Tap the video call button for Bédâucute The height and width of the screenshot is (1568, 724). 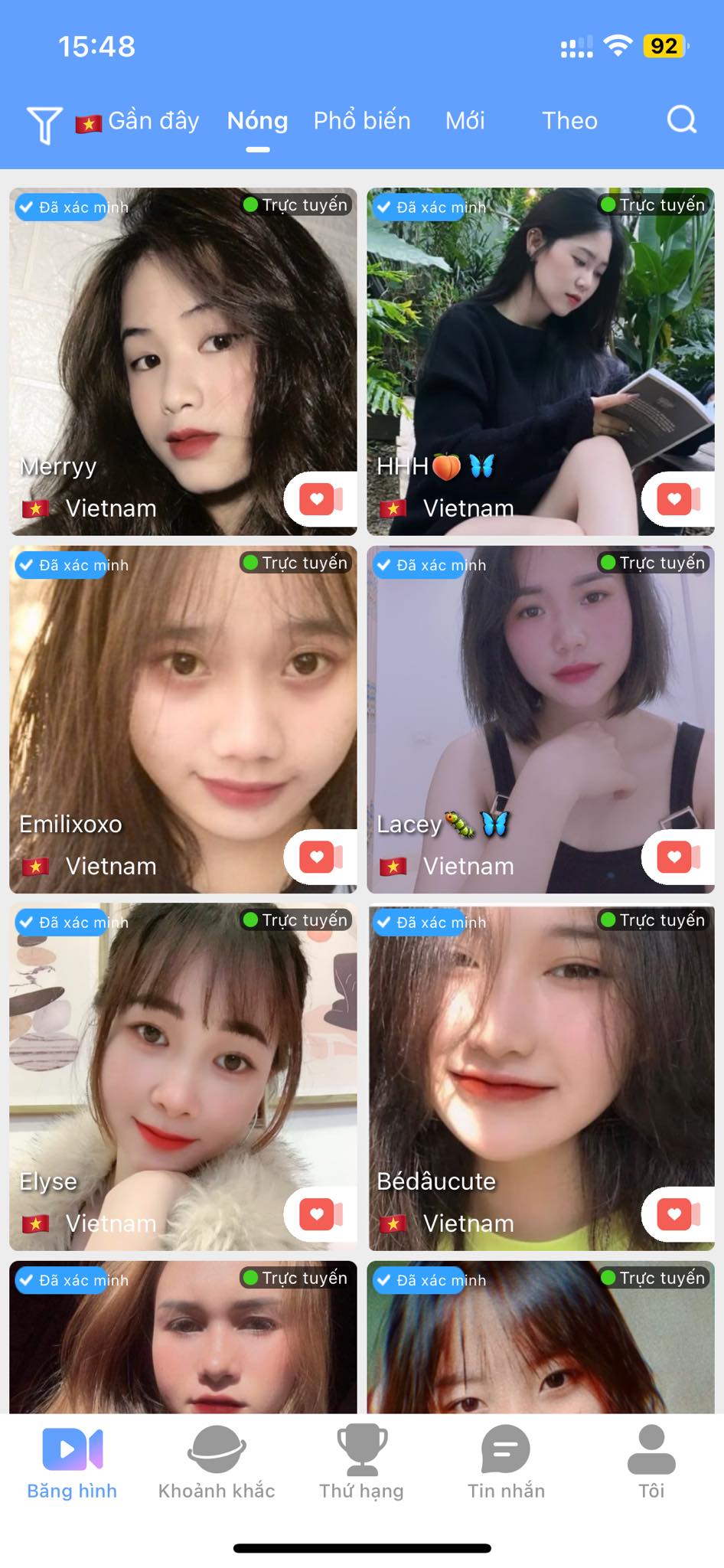click(678, 1214)
